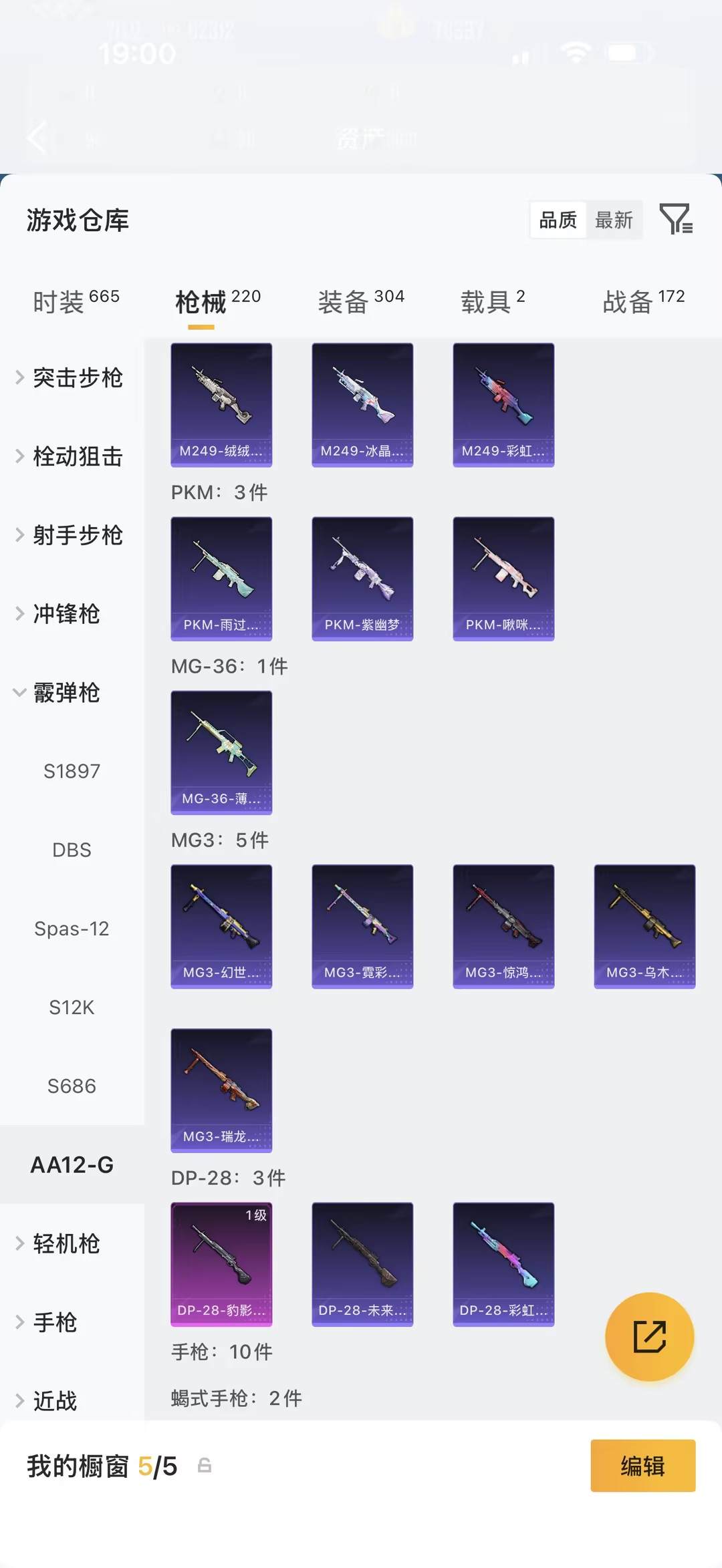Switch to the 时装 tab

coord(76,301)
